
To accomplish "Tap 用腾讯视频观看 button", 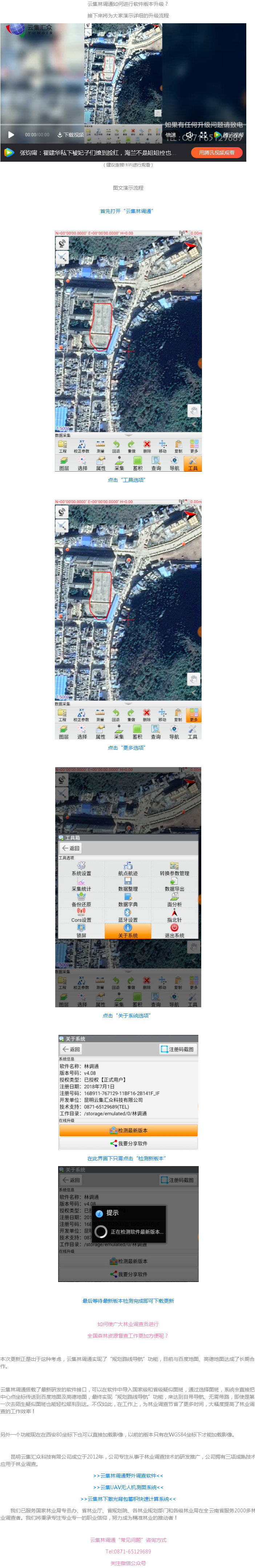I will click(216, 153).
